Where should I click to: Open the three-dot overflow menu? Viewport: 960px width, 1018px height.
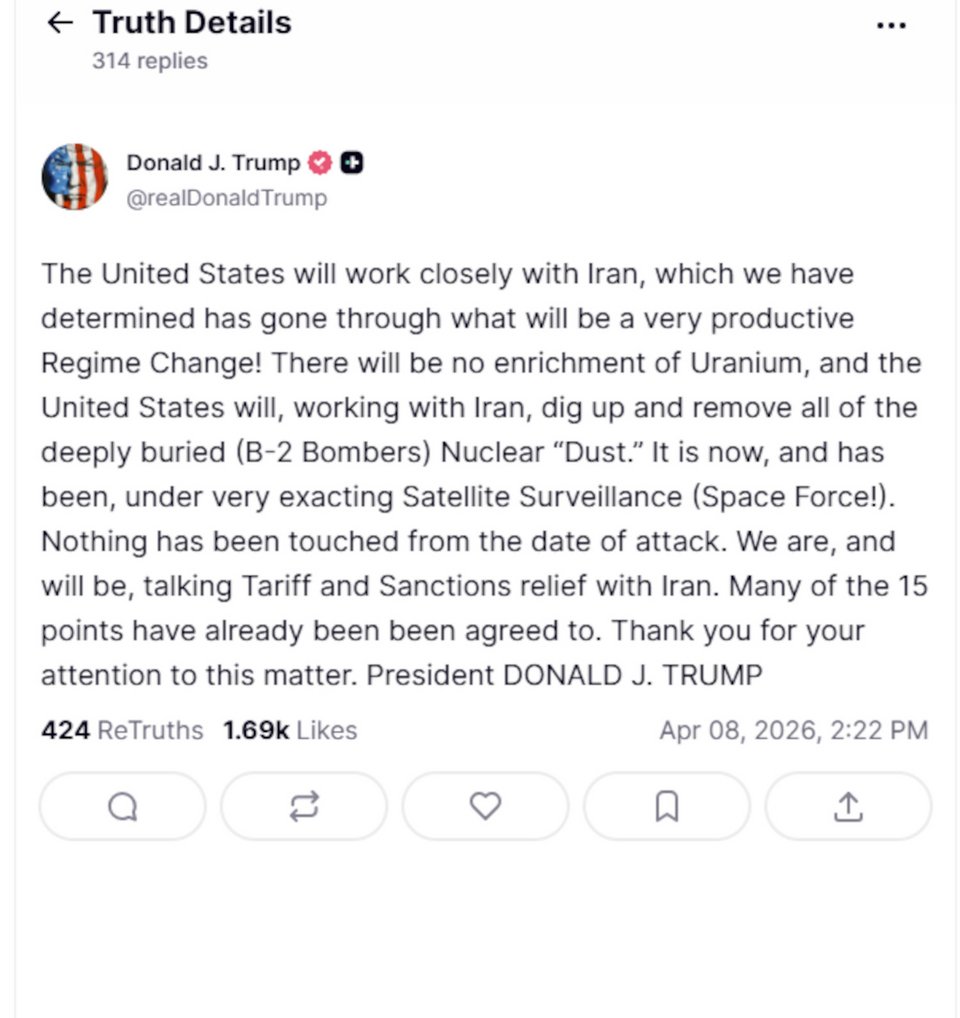[890, 25]
